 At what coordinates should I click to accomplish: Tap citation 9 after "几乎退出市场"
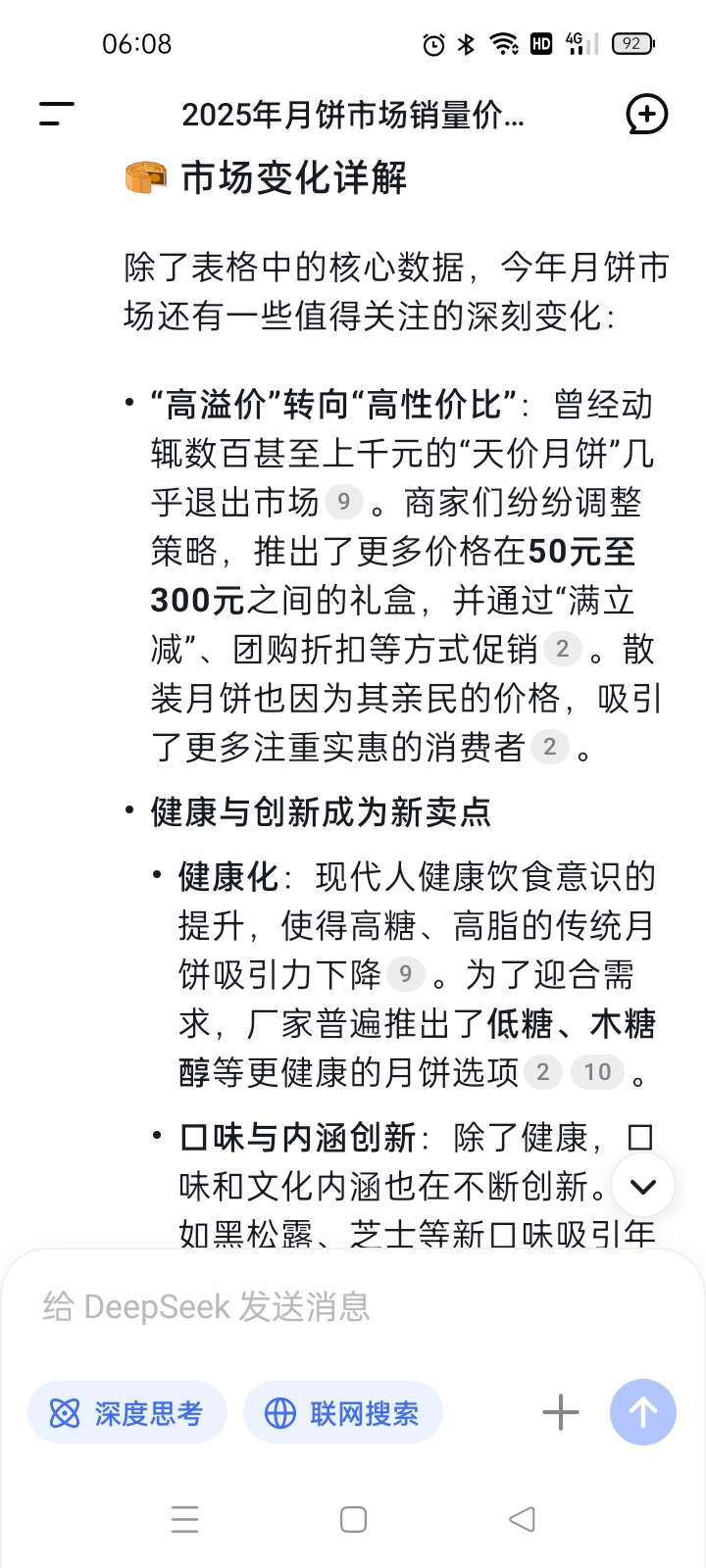coord(343,502)
